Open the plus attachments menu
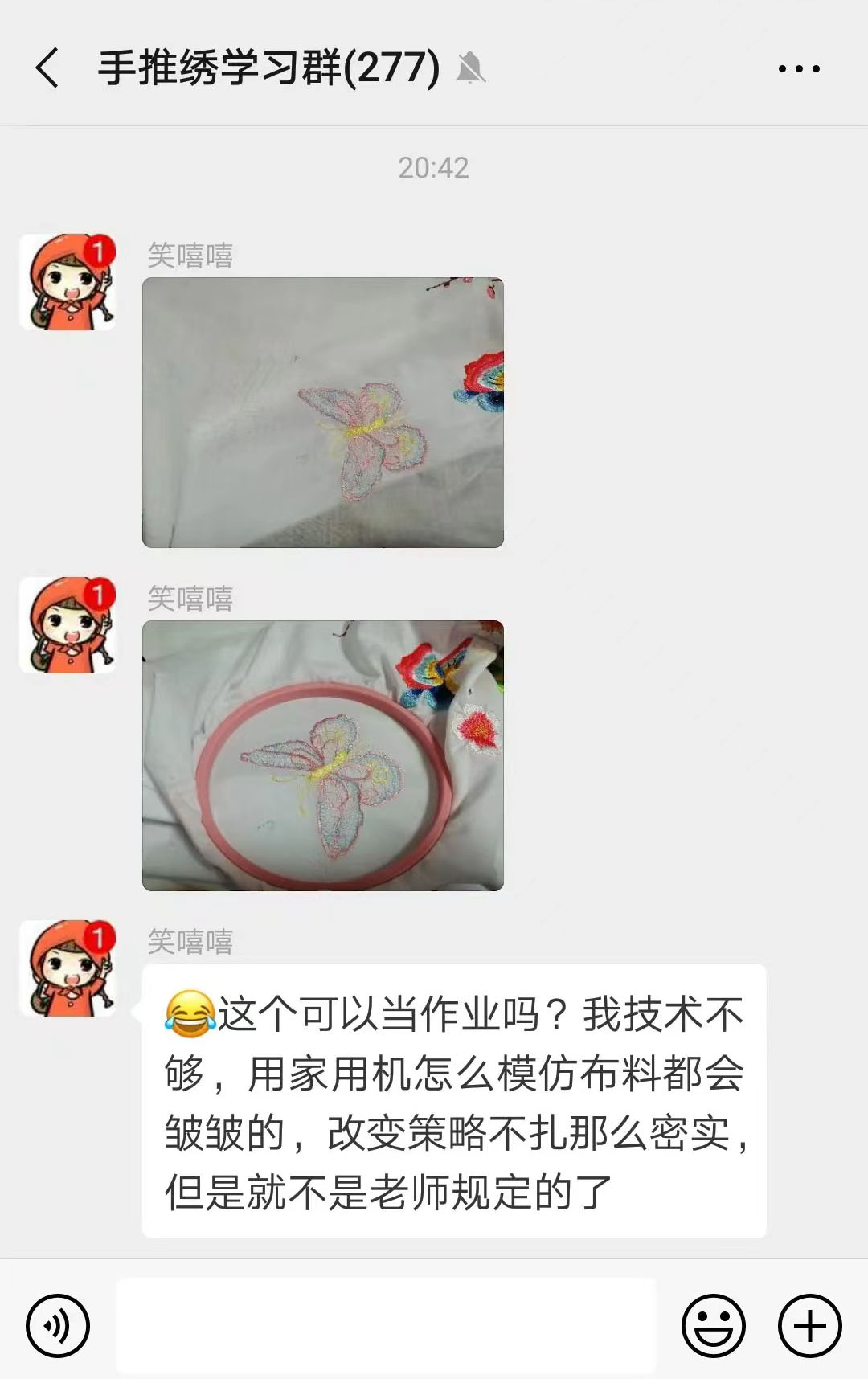868x1379 pixels. tap(809, 1325)
